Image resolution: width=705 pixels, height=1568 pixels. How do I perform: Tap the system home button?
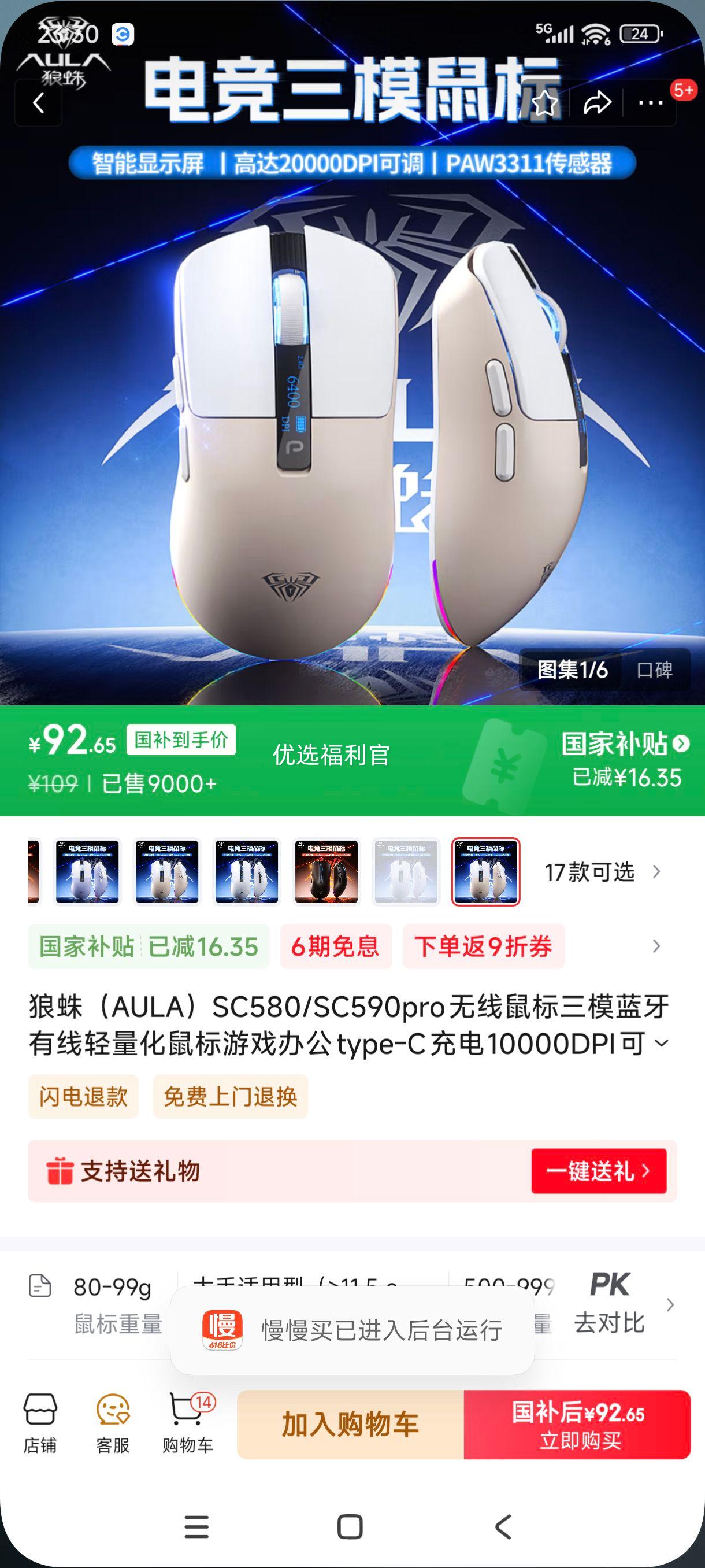[350, 1526]
